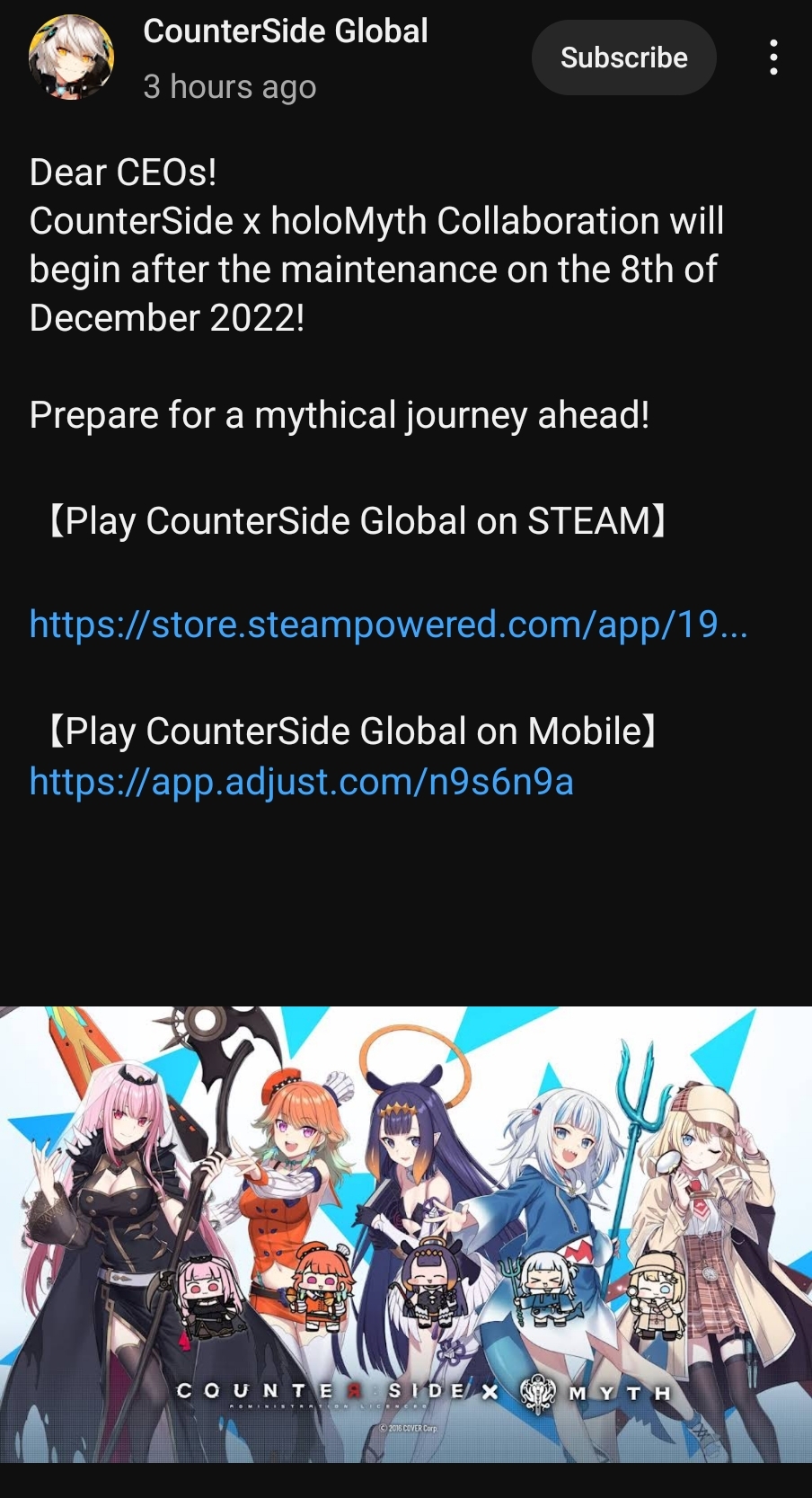Open the app.adjust.com mobile link

tap(301, 782)
